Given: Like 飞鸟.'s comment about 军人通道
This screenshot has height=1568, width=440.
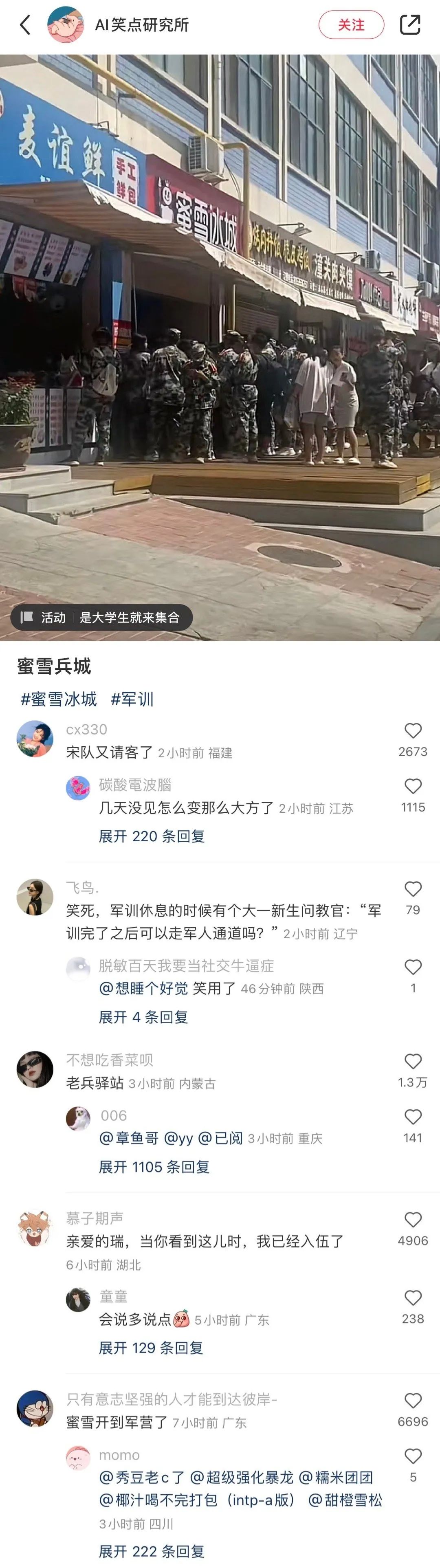Looking at the screenshot, I should [x=413, y=889].
